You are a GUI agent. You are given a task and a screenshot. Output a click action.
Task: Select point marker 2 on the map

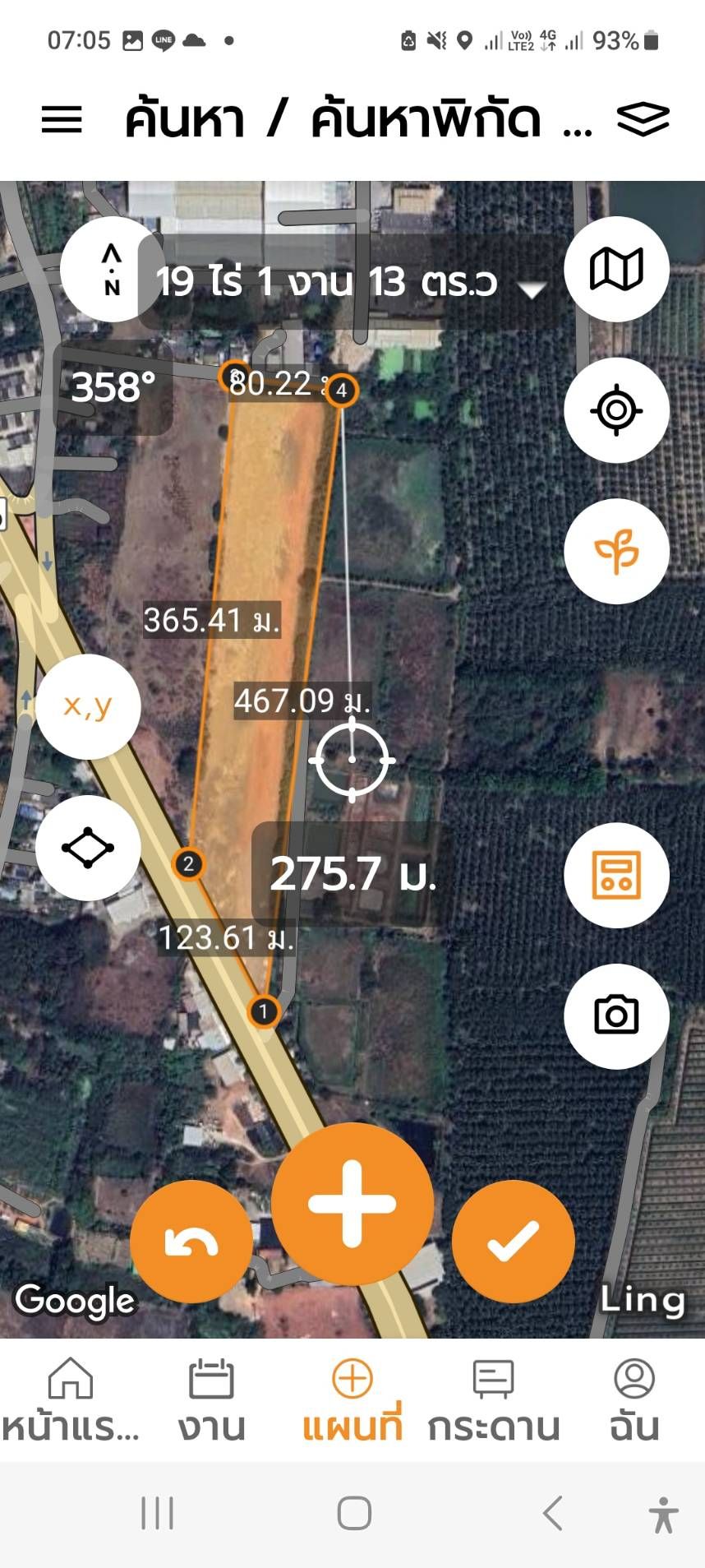(x=188, y=863)
